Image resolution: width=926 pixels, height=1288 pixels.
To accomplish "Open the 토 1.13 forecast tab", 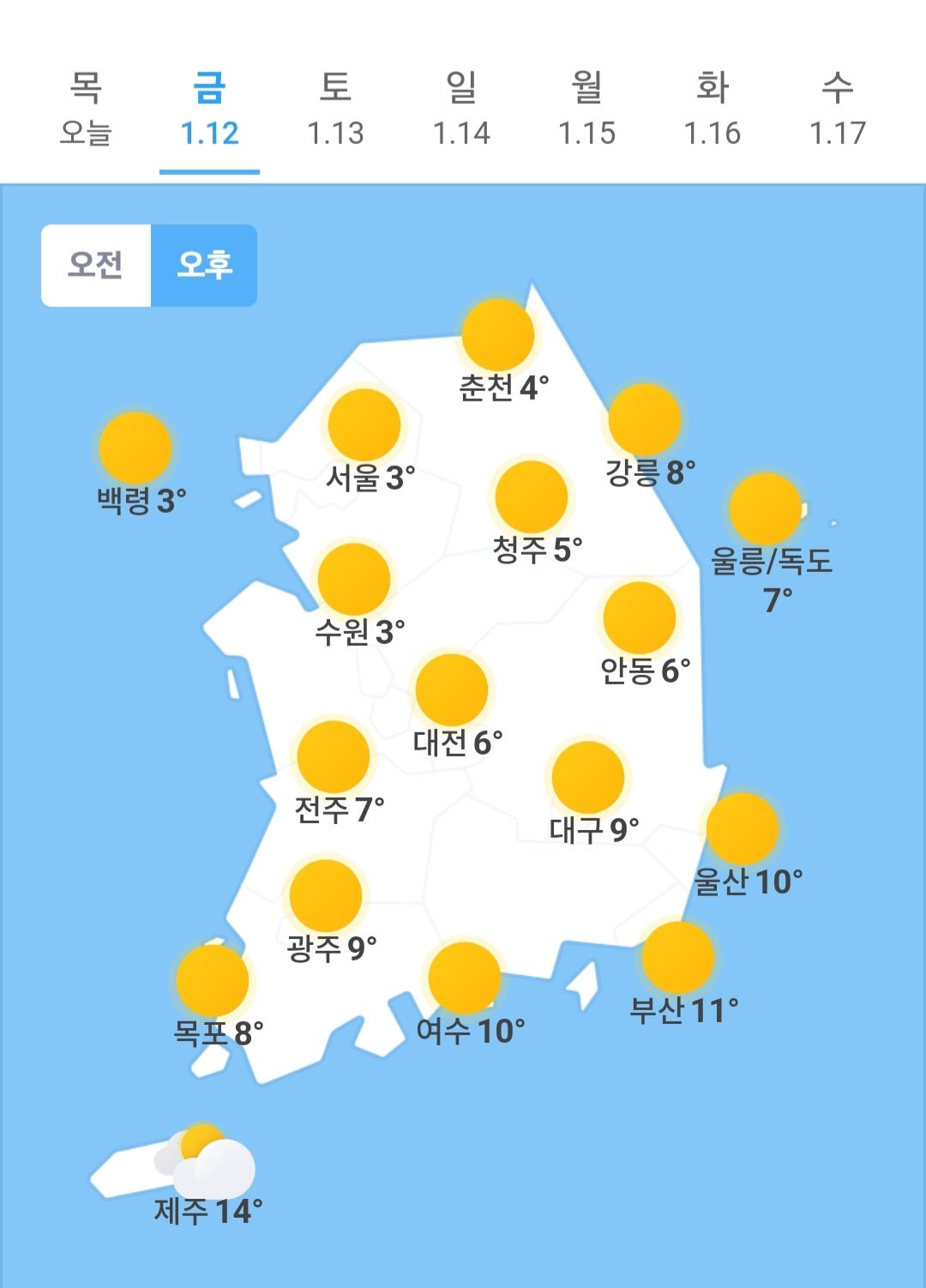I will [x=335, y=110].
